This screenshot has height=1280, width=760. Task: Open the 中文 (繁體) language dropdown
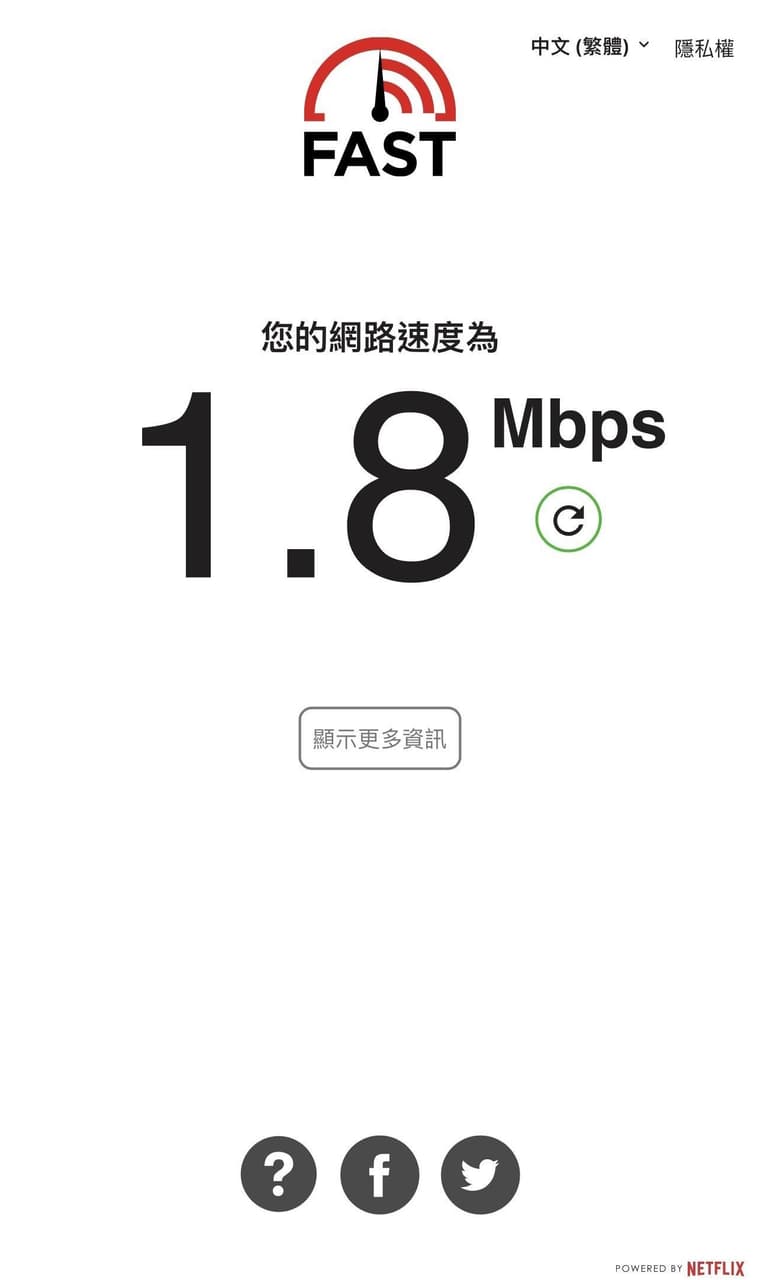[590, 47]
